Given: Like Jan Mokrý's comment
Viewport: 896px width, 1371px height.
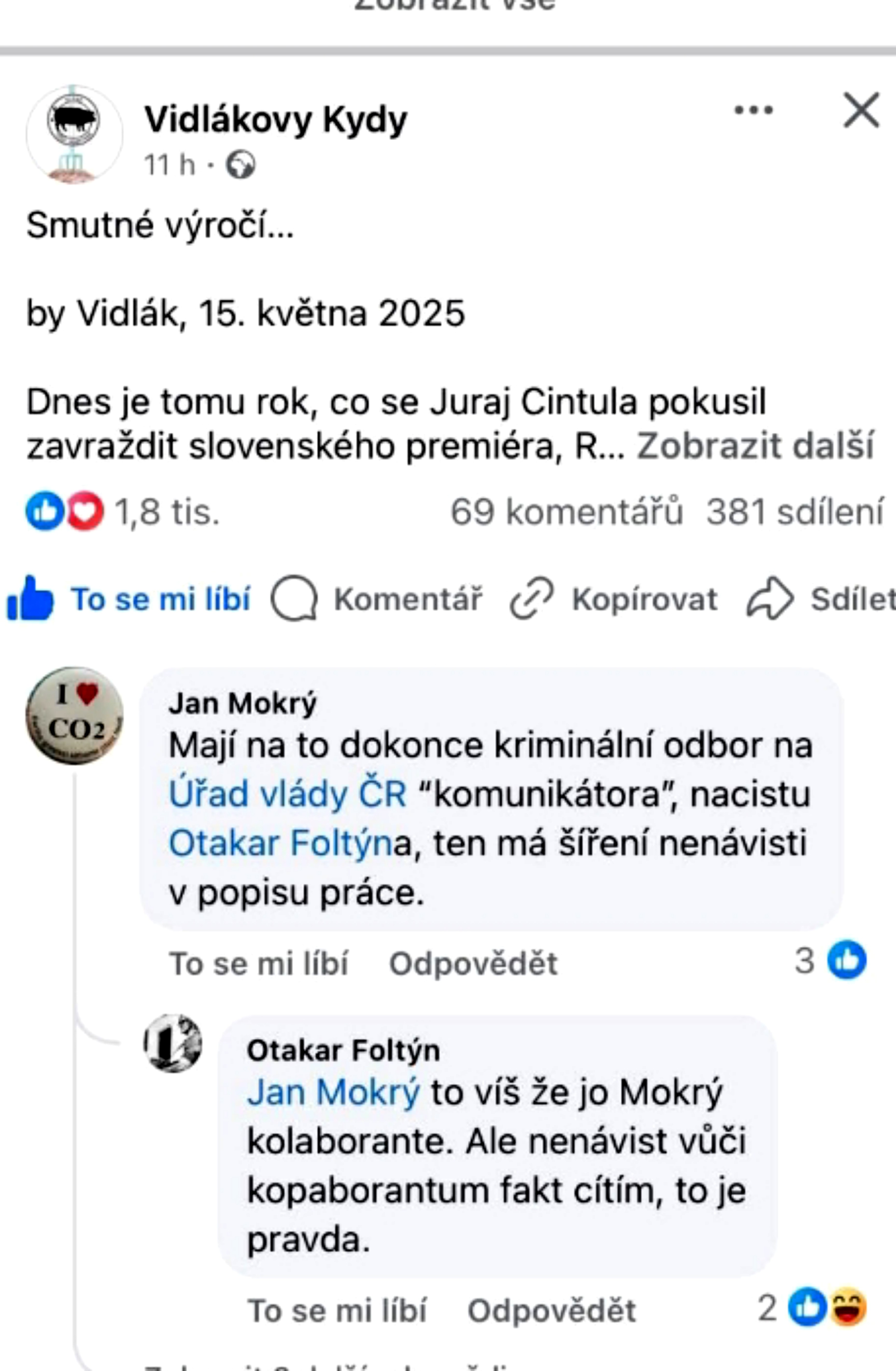Looking at the screenshot, I should (258, 964).
